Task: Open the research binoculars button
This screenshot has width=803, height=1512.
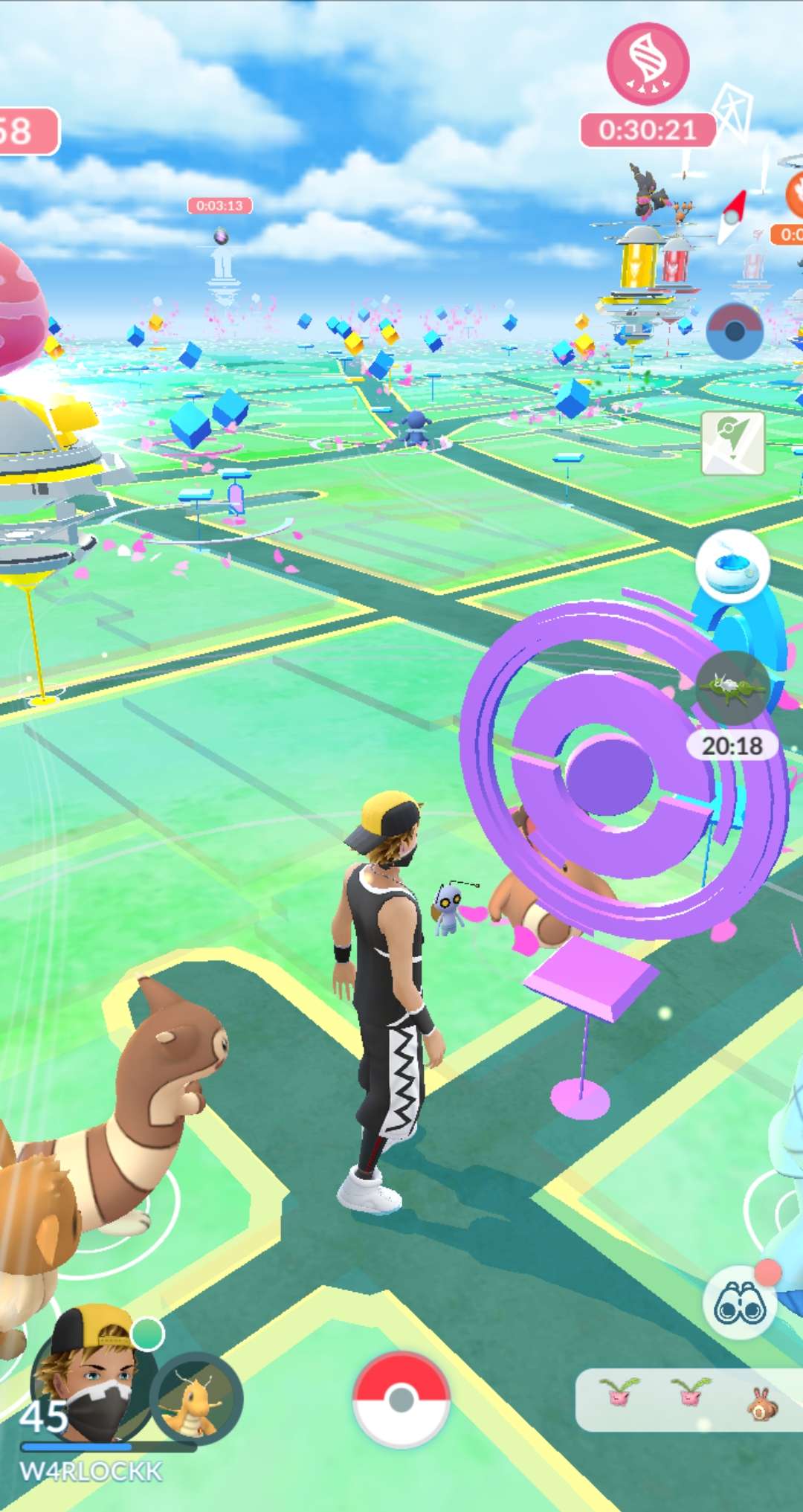Action: (739, 1303)
